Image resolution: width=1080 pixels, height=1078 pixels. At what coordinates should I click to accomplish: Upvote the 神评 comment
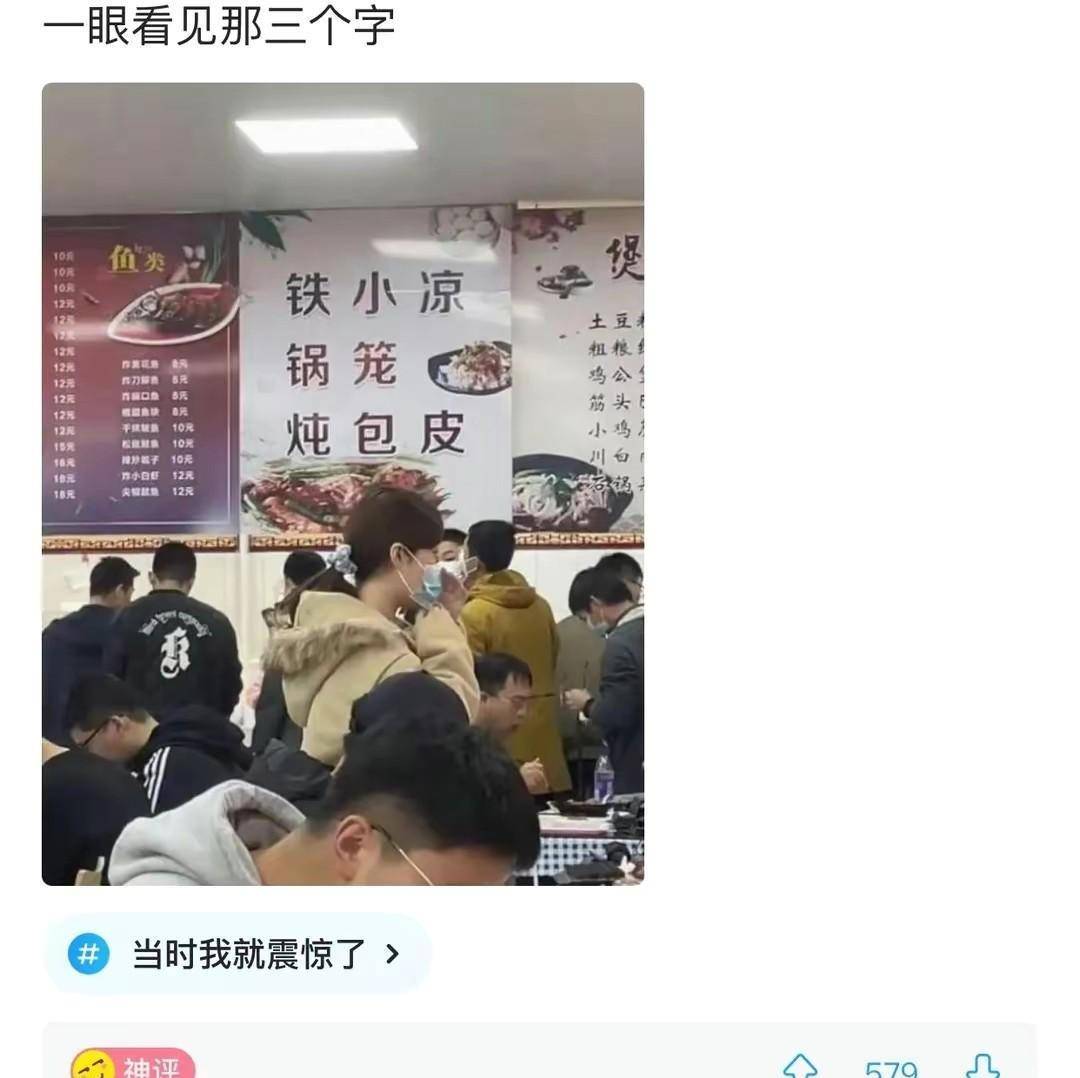pyautogui.click(x=800, y=1068)
